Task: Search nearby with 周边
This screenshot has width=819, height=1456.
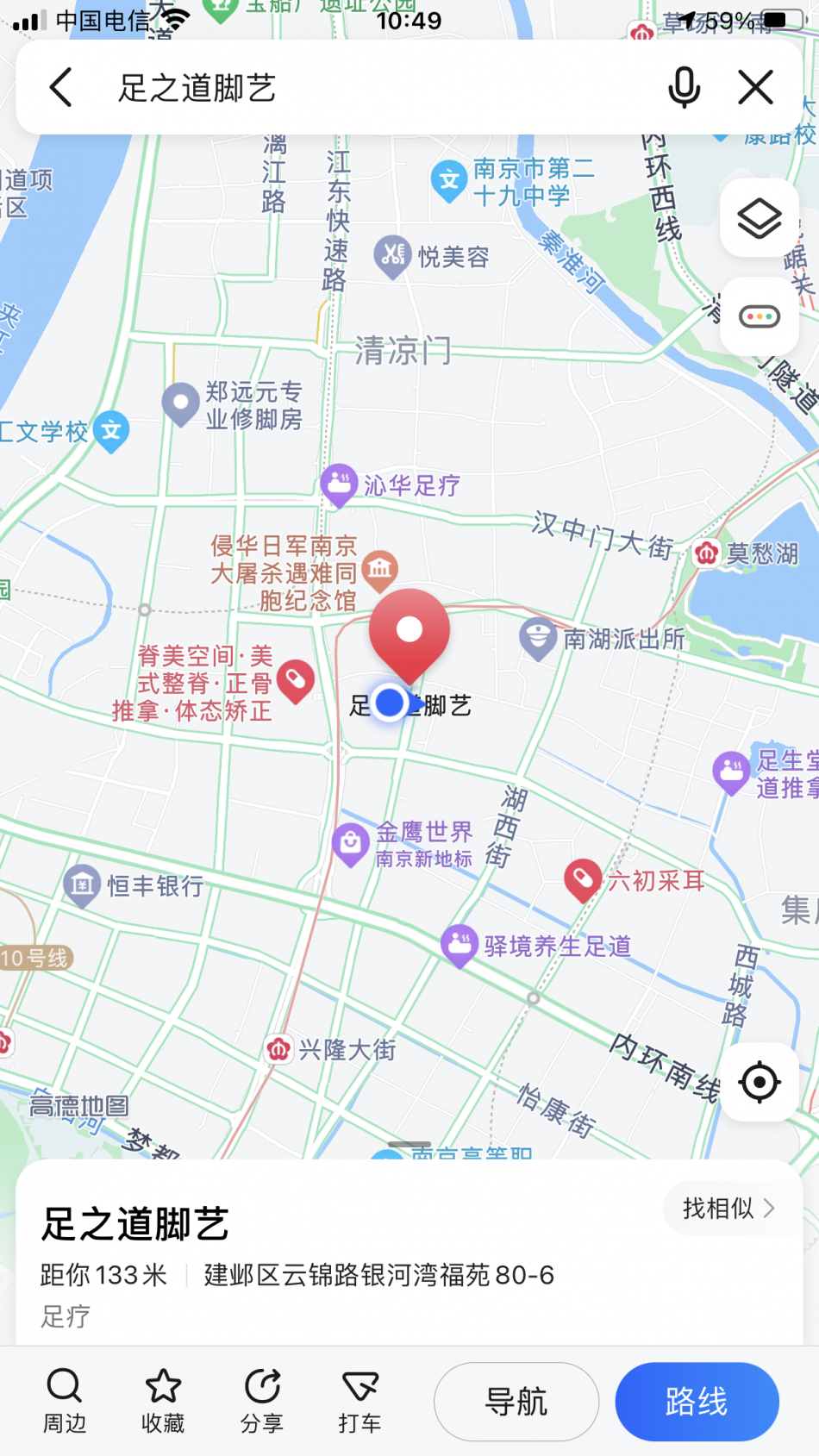Action: click(65, 1401)
